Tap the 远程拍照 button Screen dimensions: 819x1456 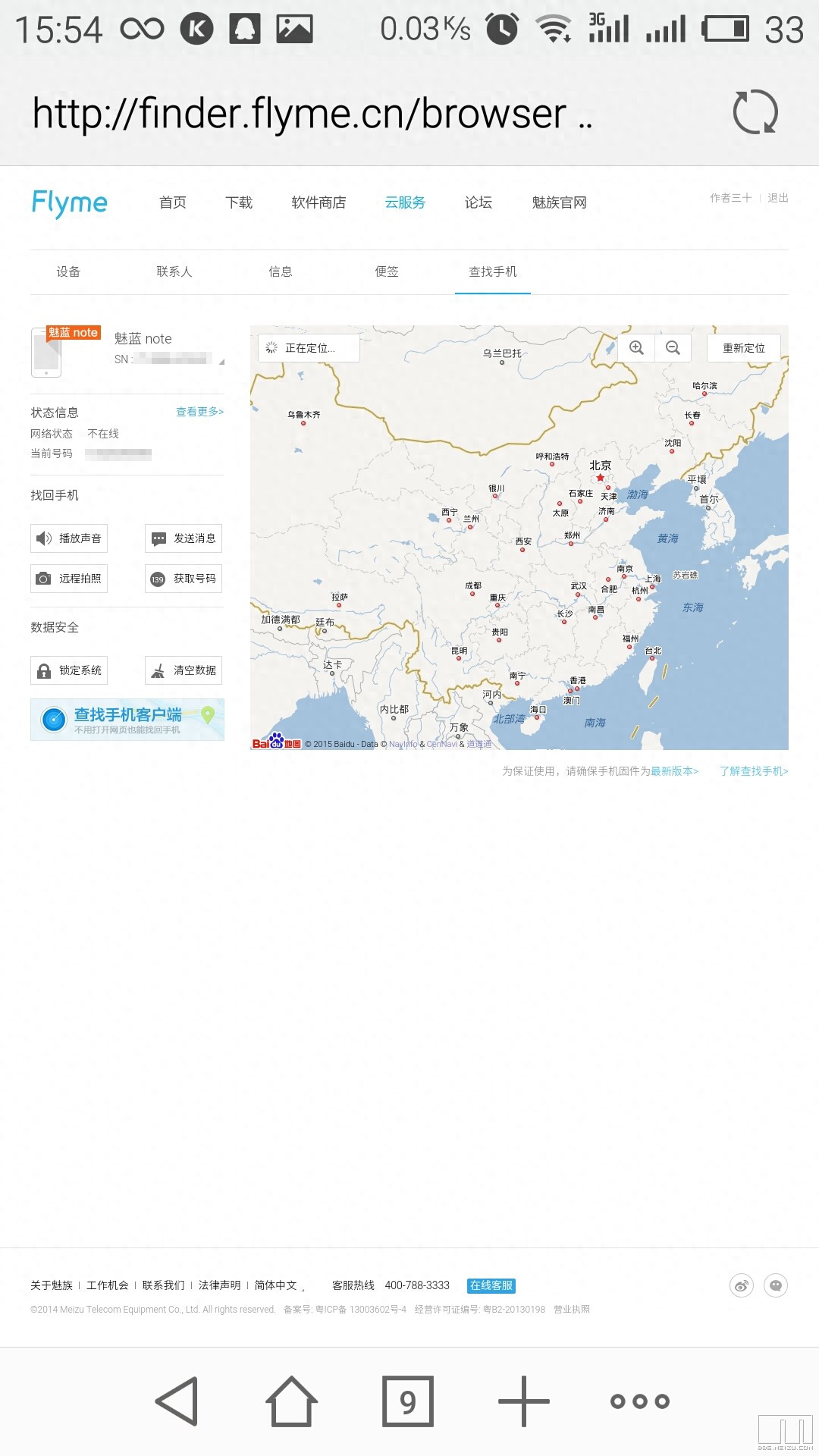[x=69, y=579]
